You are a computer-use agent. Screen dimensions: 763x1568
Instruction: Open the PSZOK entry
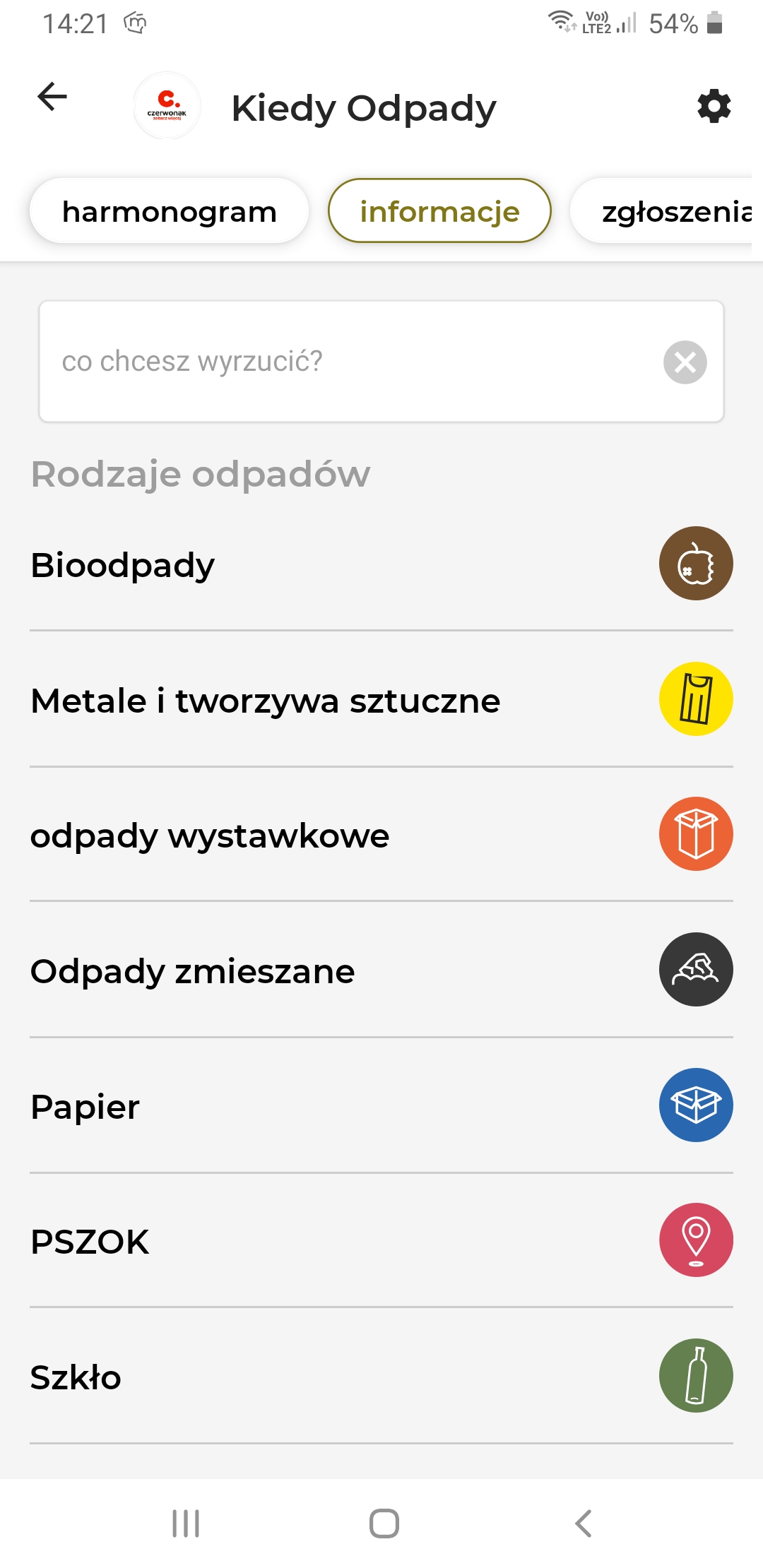[x=381, y=1241]
